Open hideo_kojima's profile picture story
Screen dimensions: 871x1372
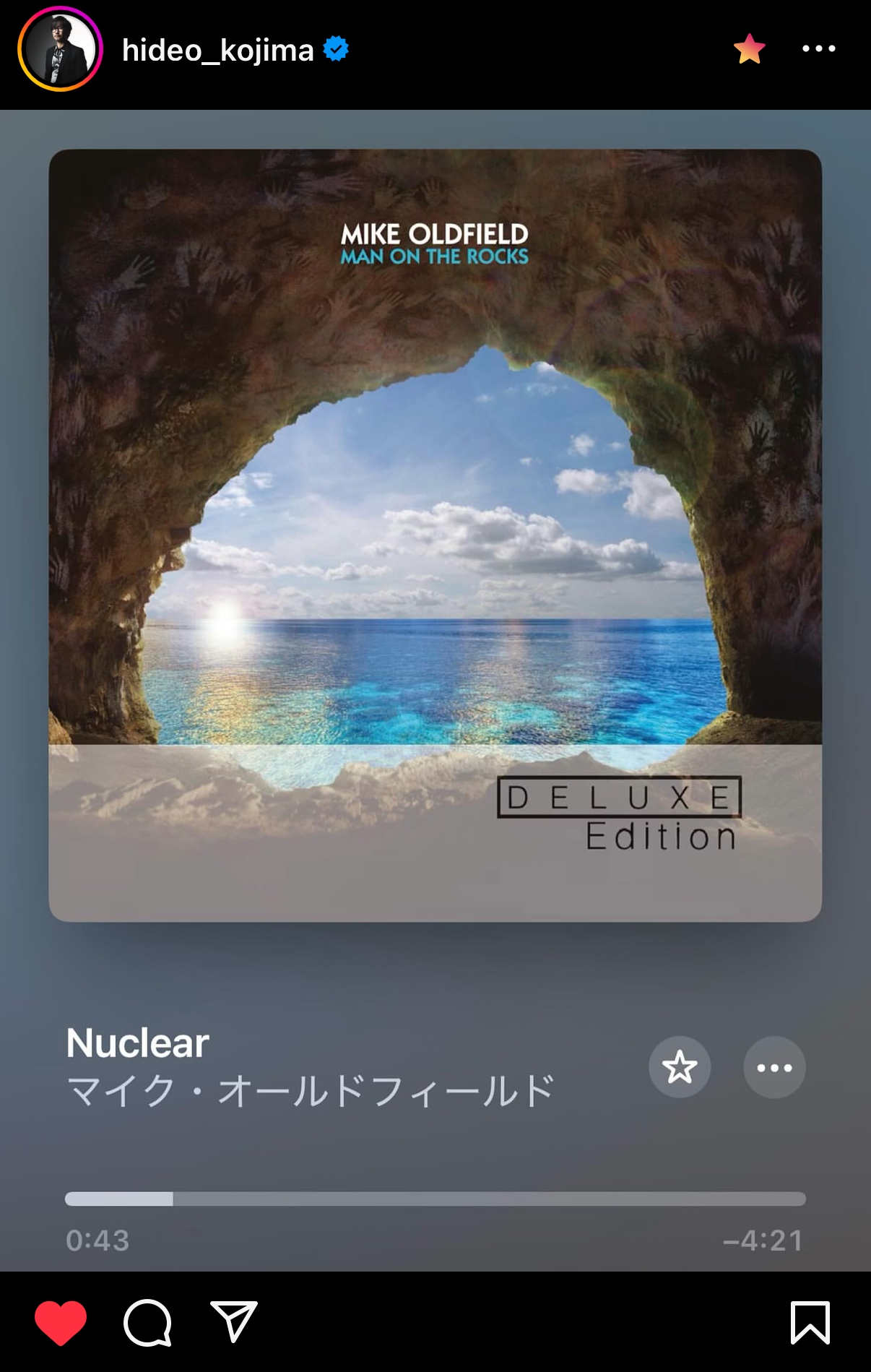[60, 49]
